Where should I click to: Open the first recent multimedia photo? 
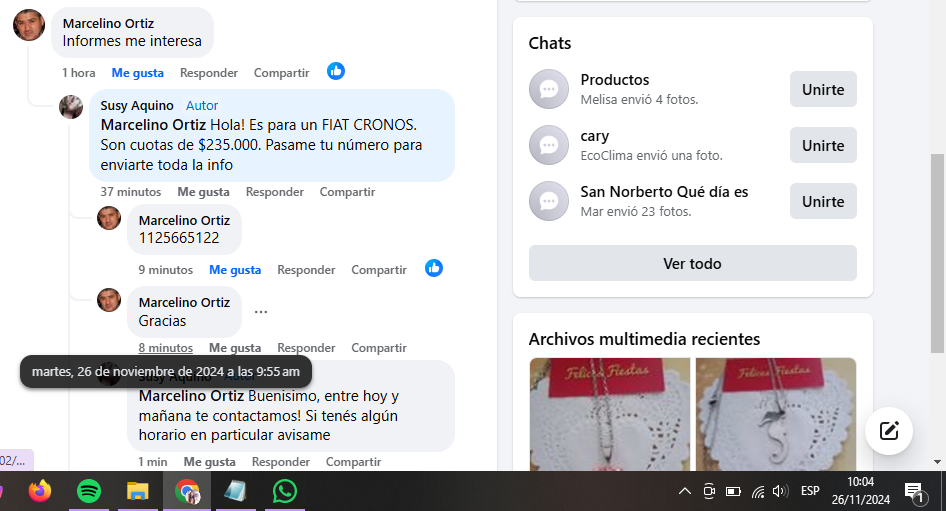[x=609, y=414]
